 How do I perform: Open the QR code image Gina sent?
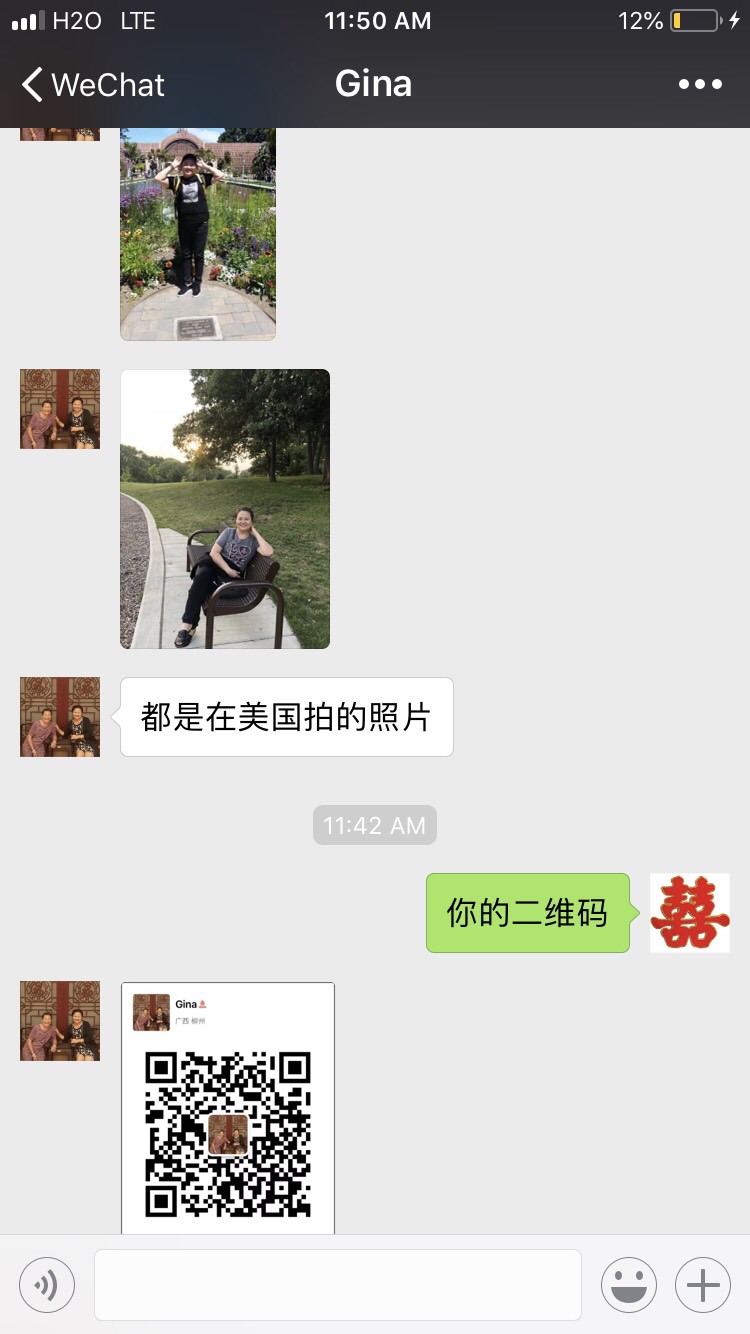tap(228, 1108)
